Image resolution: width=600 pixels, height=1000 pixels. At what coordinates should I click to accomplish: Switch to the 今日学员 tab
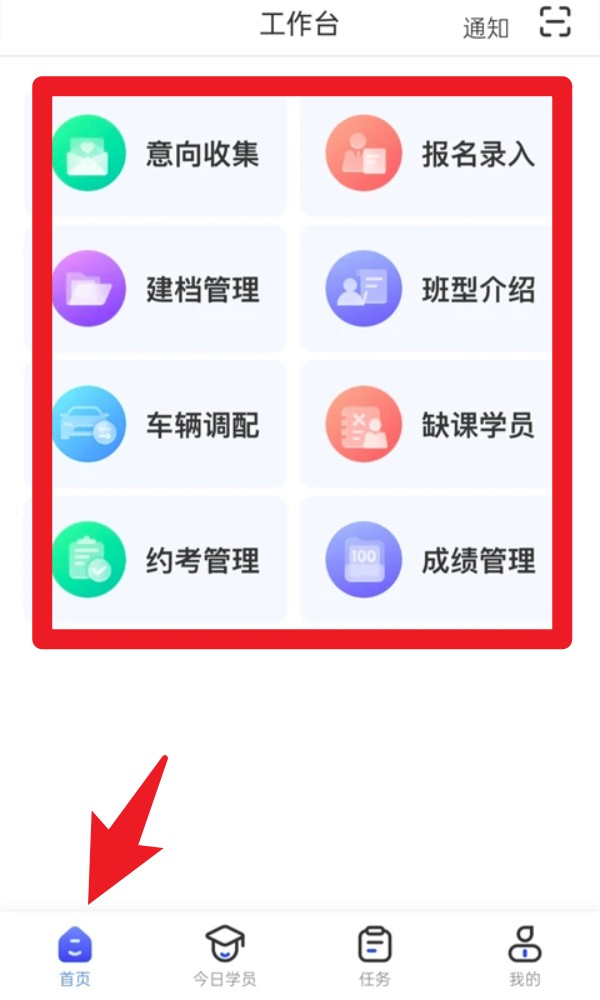click(225, 955)
